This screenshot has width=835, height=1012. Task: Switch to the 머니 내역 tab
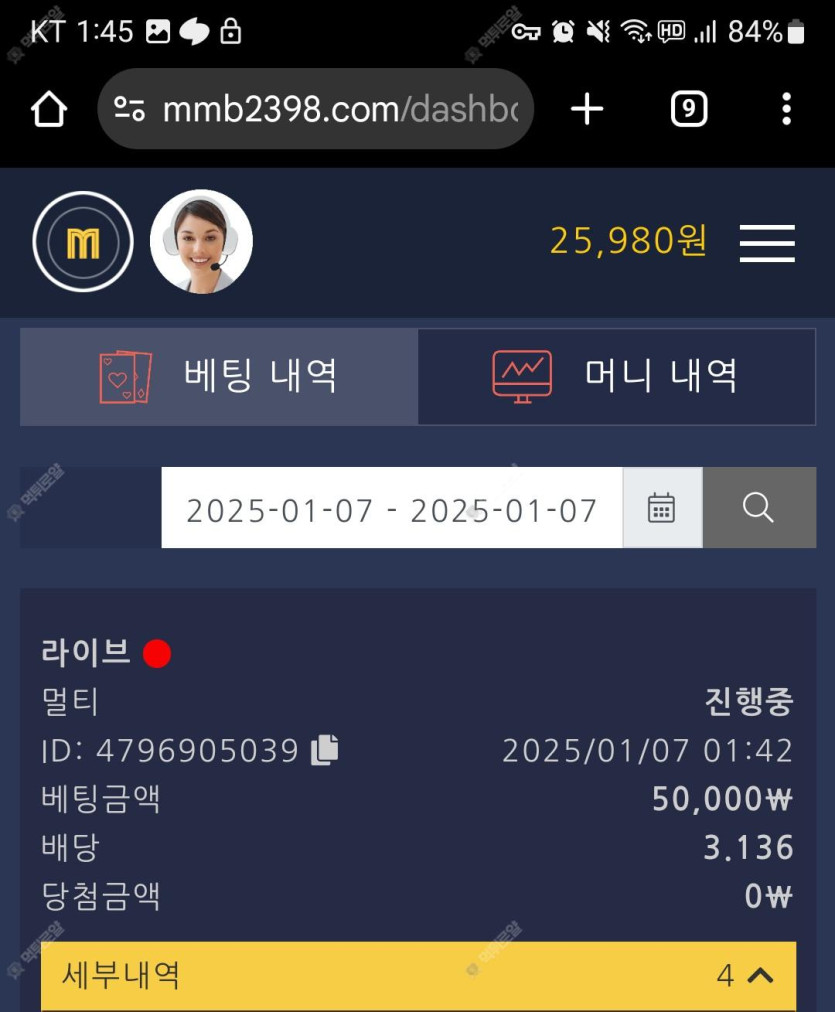tap(616, 377)
